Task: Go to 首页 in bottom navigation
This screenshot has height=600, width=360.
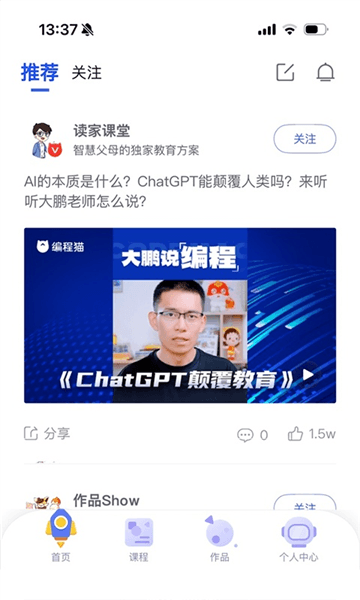Action: (x=61, y=536)
